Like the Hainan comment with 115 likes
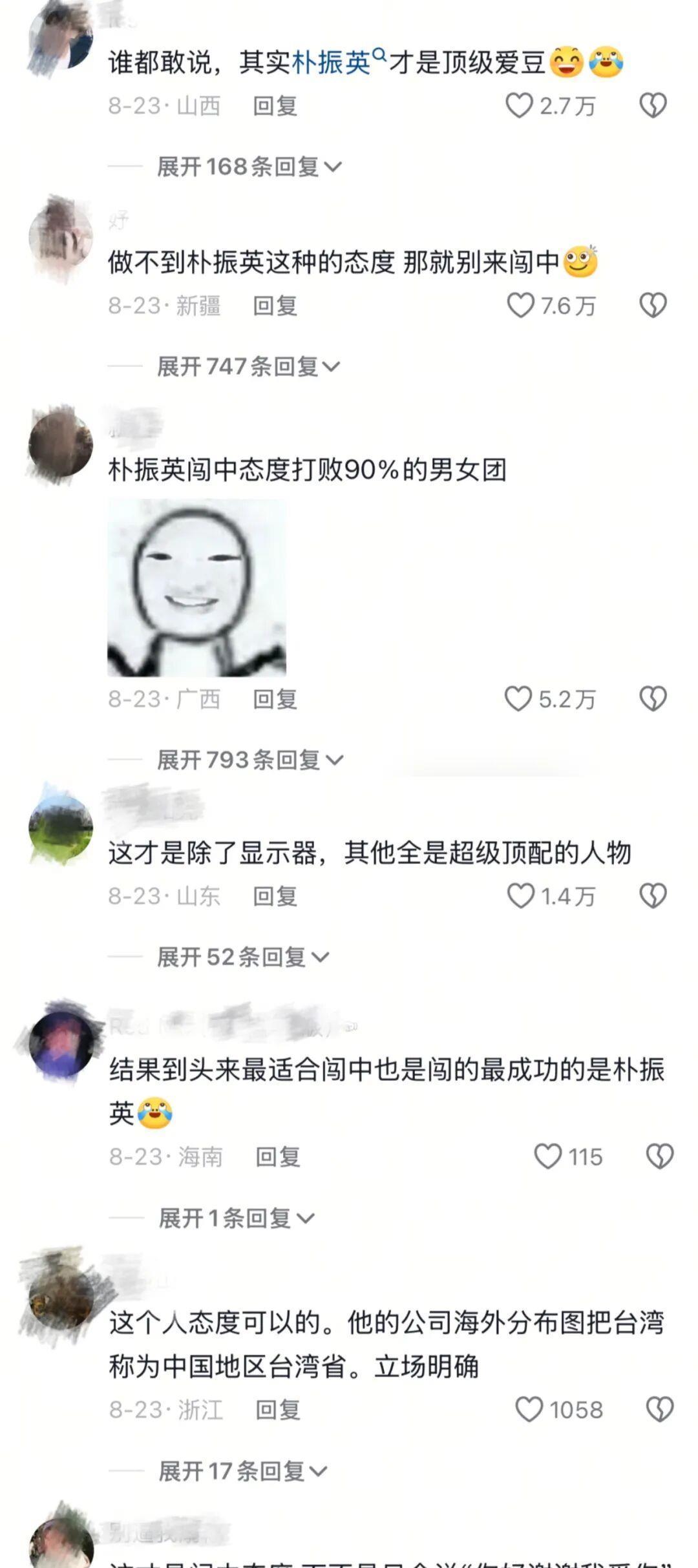The image size is (698, 1568). (x=548, y=1156)
